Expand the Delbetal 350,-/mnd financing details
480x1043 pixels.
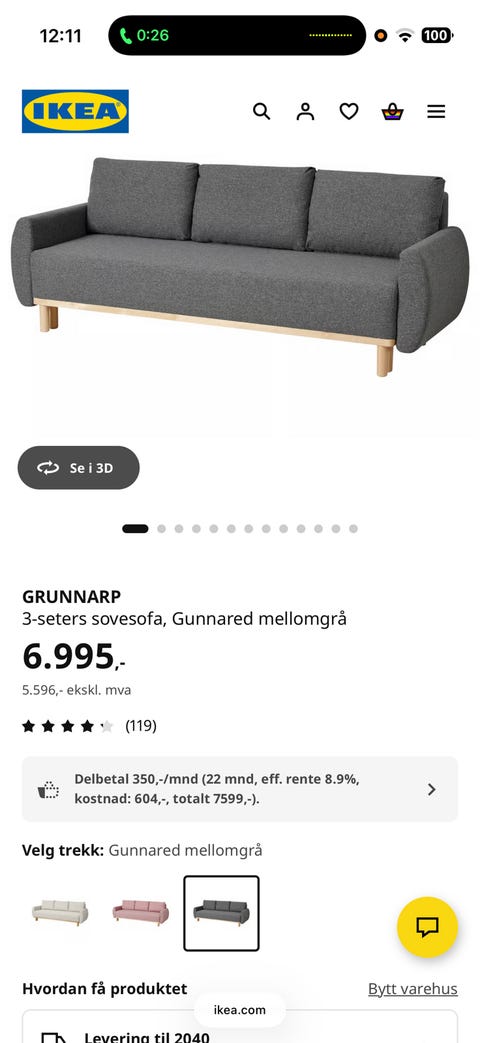coord(240,789)
